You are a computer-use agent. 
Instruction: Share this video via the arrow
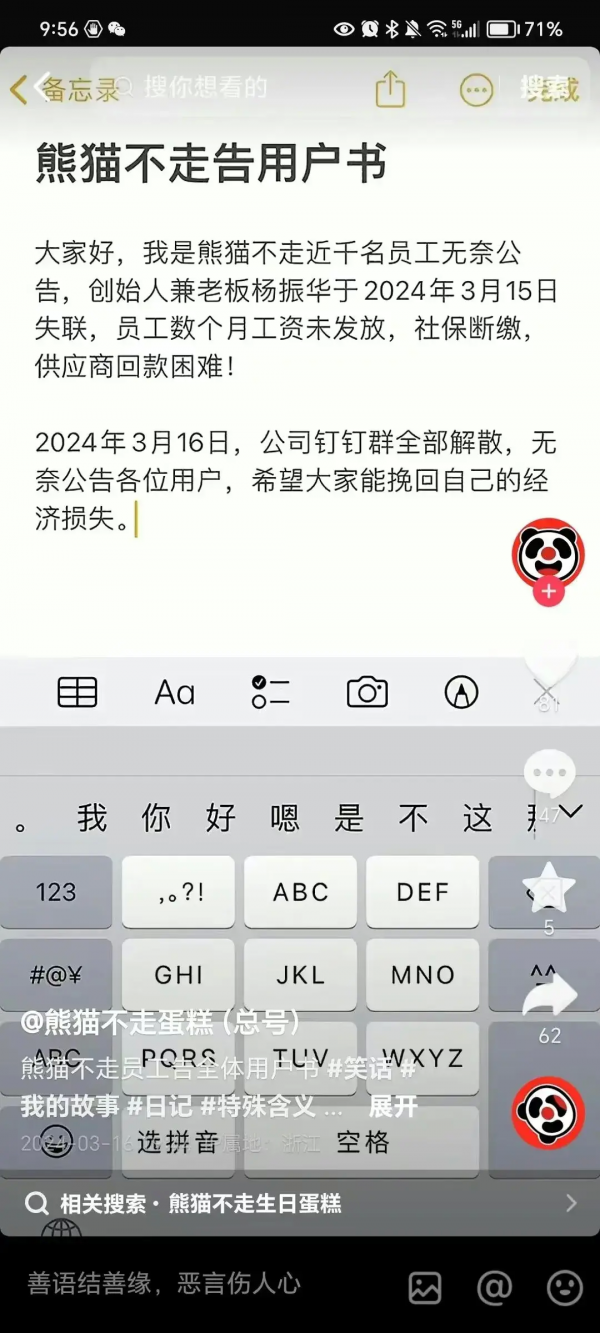pyautogui.click(x=549, y=994)
